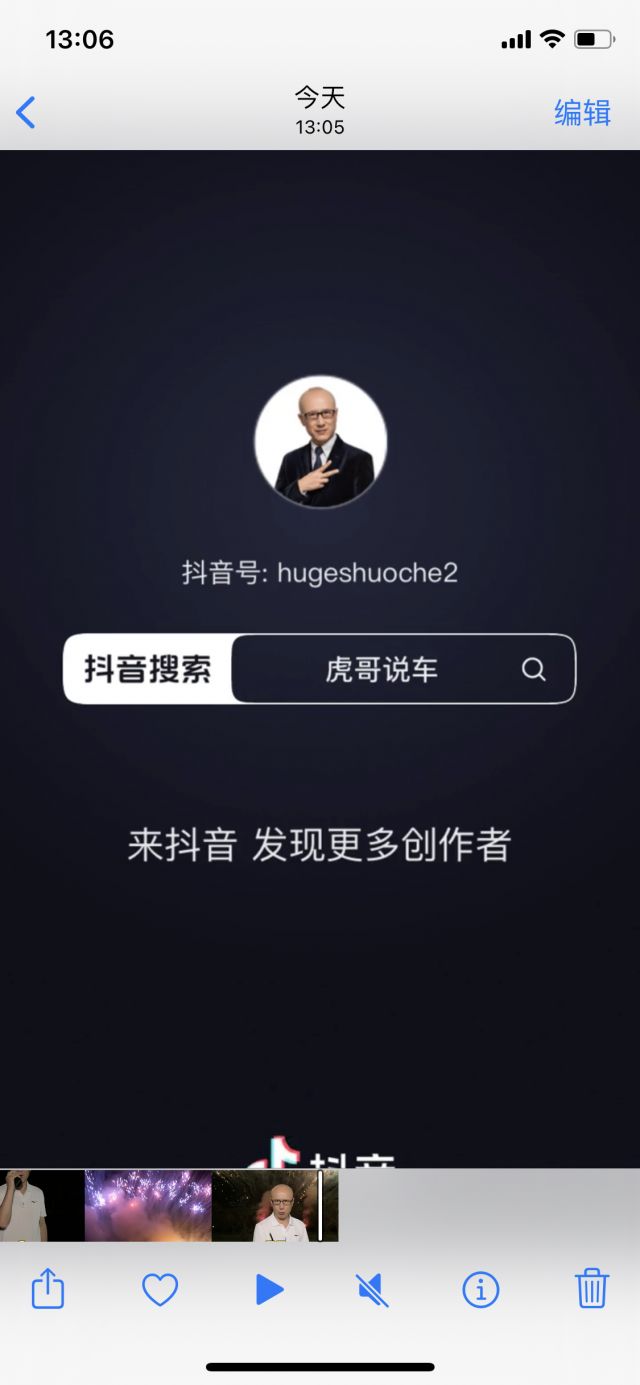This screenshot has height=1385, width=640.
Task: Tap 编辑 to edit the video
Action: pos(582,113)
